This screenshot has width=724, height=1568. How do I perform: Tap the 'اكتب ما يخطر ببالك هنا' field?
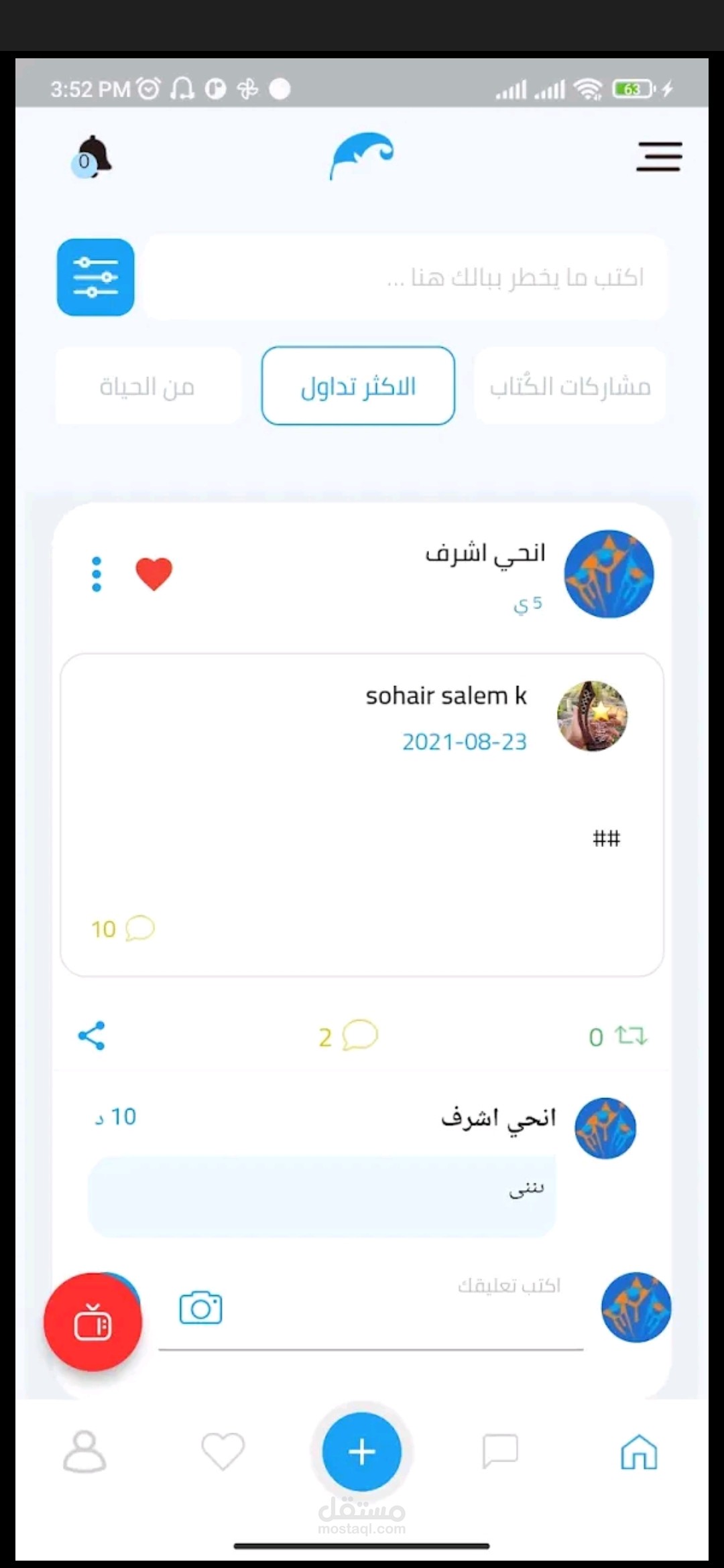406,277
